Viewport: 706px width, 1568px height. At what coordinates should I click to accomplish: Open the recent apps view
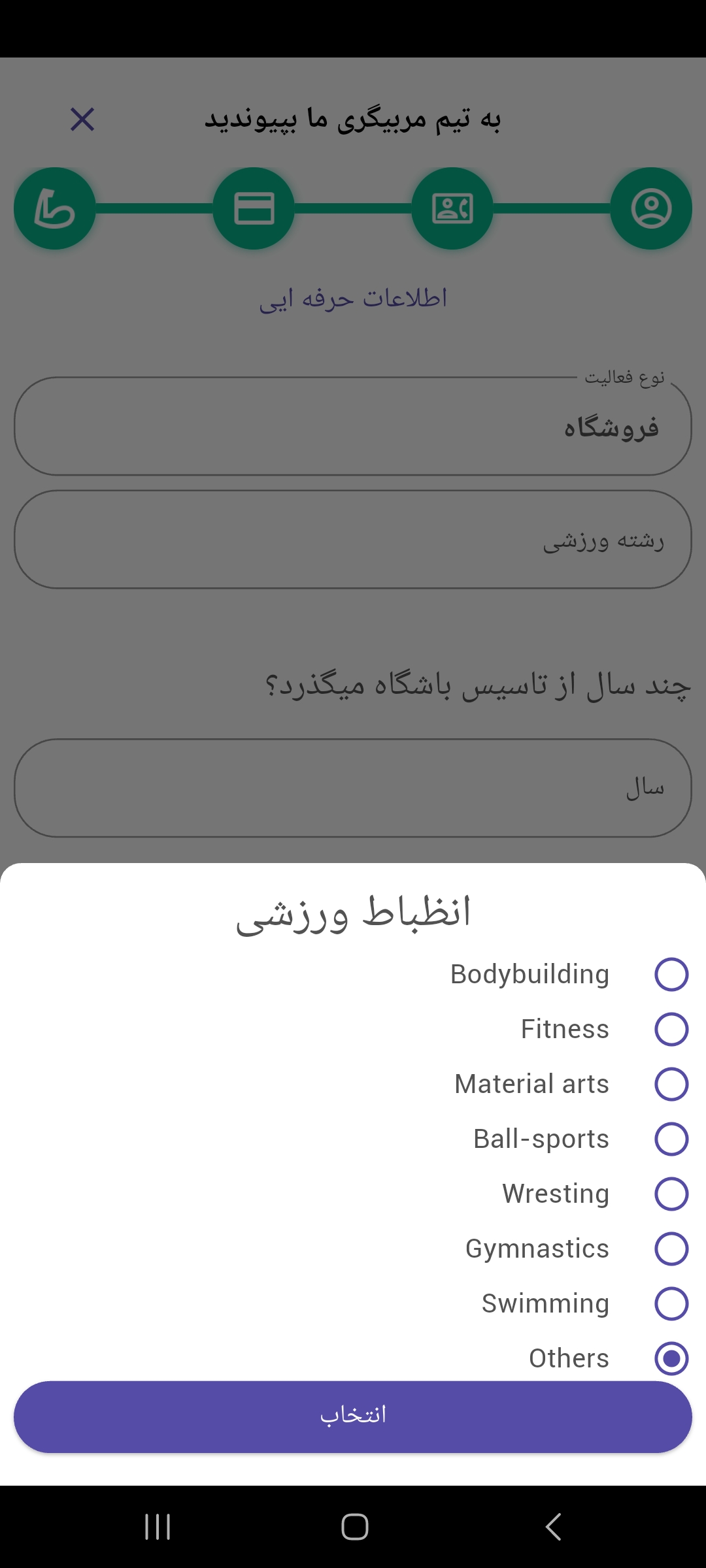pos(158,1527)
